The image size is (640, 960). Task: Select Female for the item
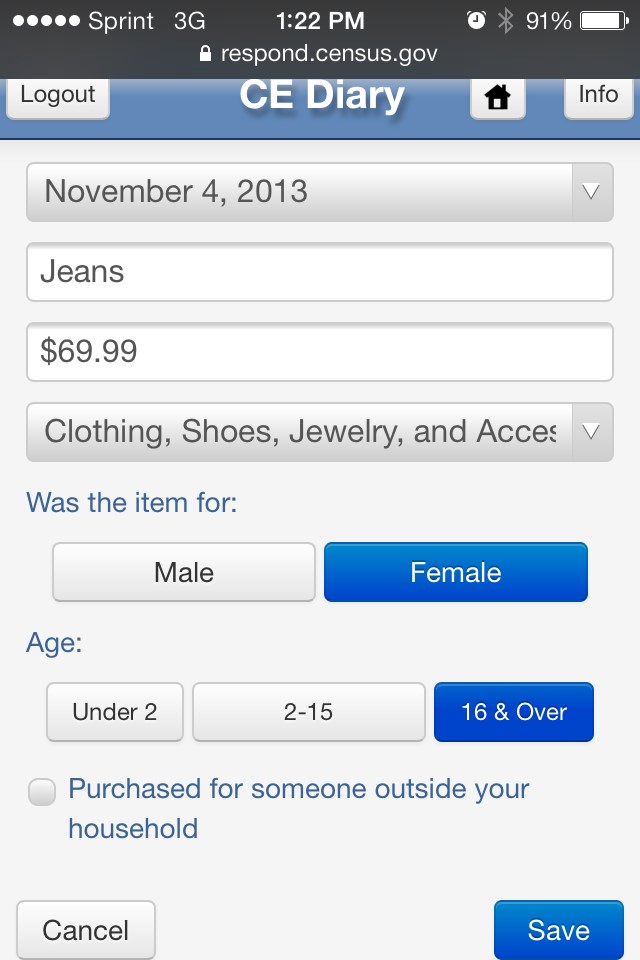coord(456,572)
